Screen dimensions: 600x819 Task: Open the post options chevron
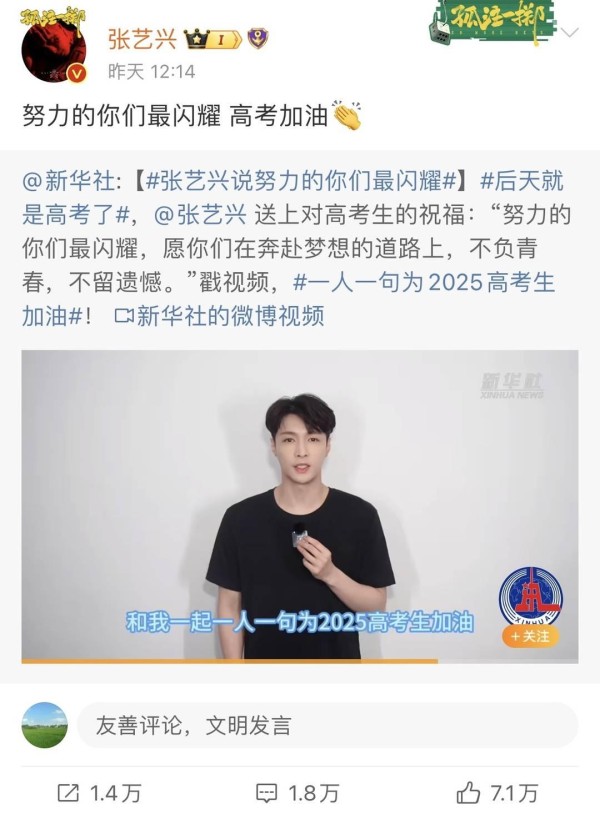click(x=570, y=33)
